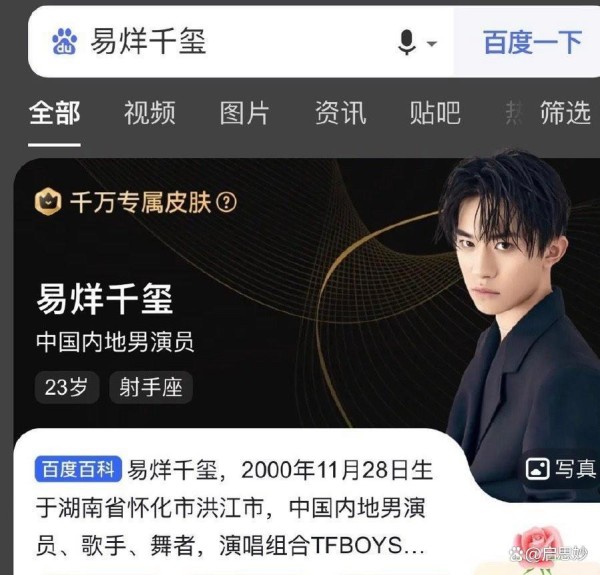Switch to the 图片 tab
600x575 pixels.
(x=244, y=113)
